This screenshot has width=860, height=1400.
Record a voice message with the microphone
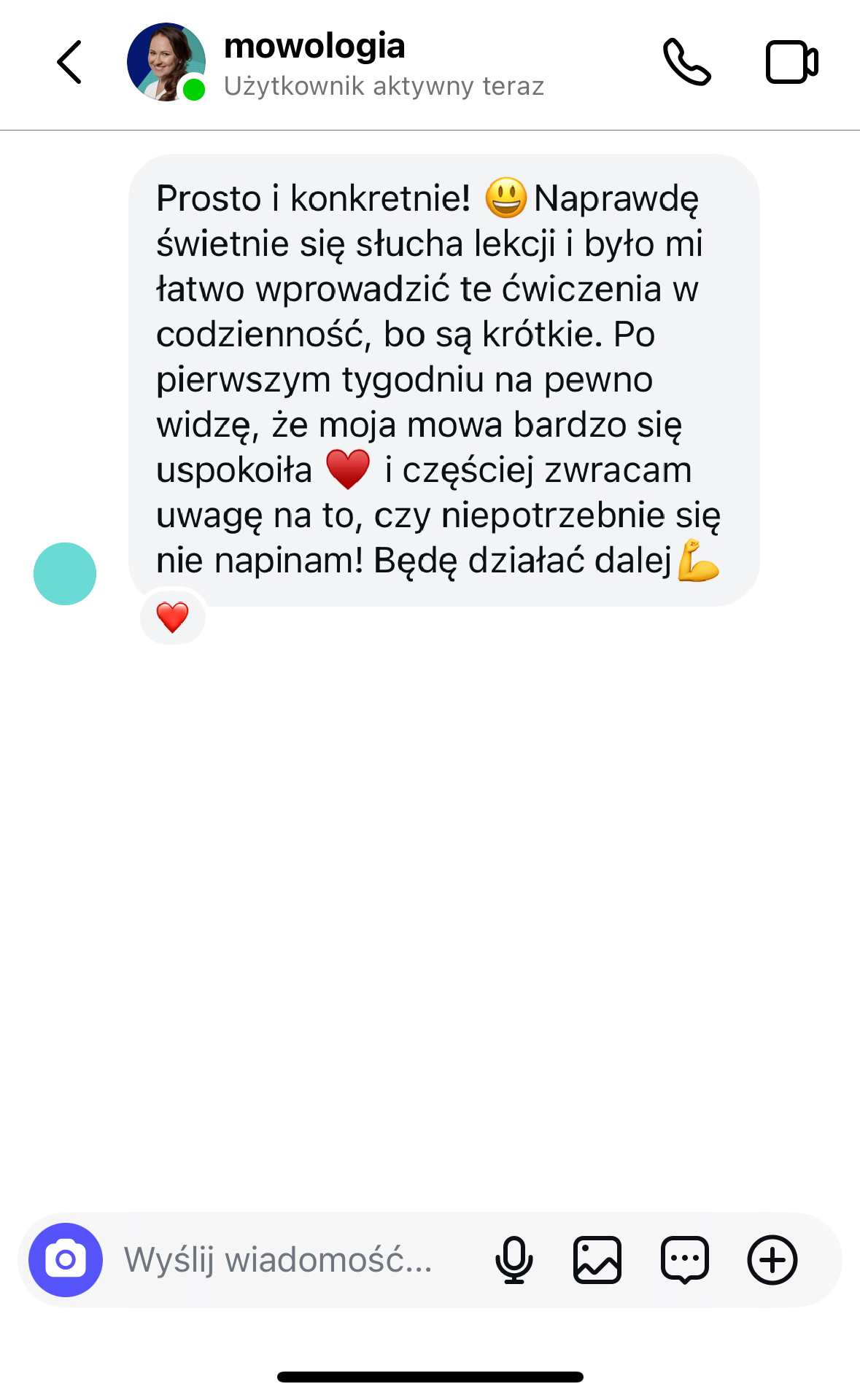pyautogui.click(x=514, y=1259)
